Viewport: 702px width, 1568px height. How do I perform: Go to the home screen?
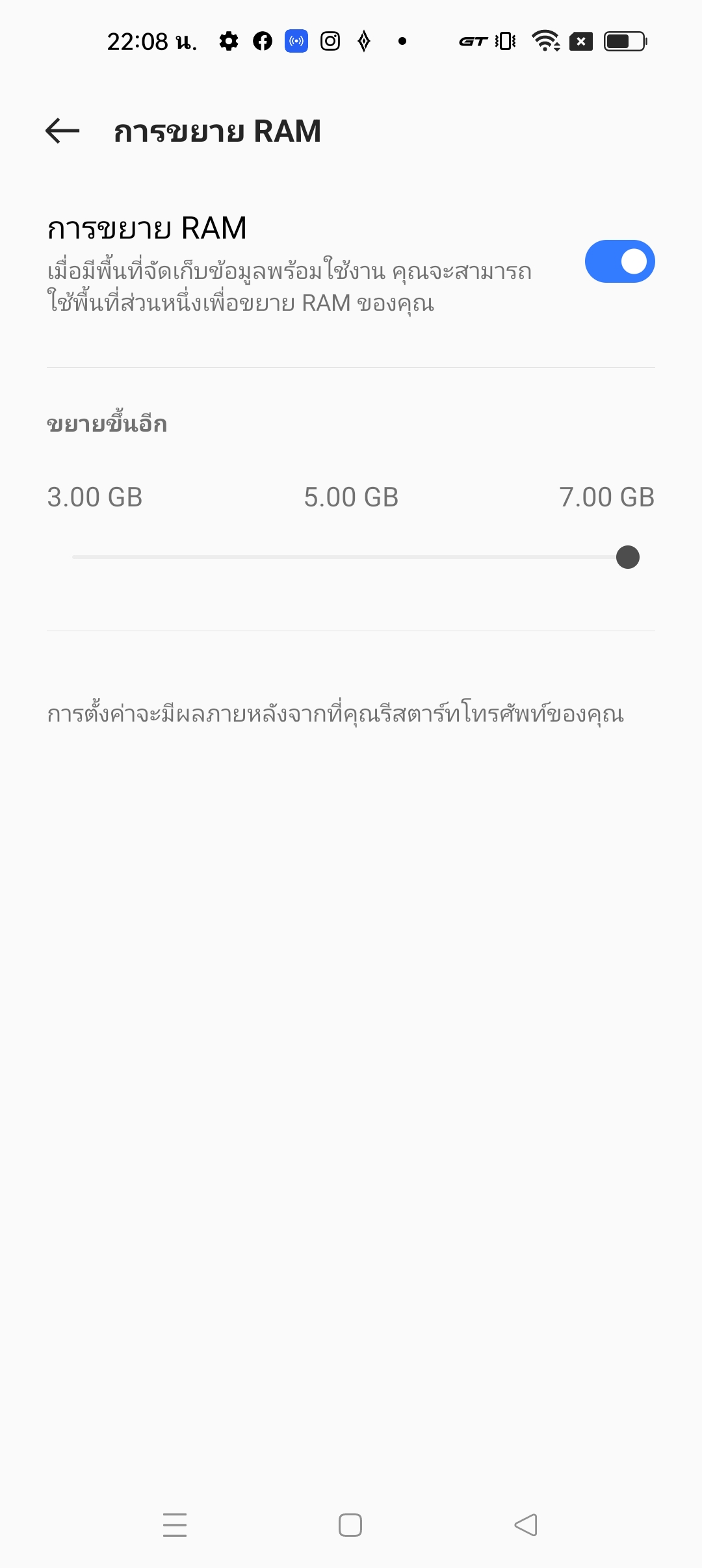pos(350,1524)
